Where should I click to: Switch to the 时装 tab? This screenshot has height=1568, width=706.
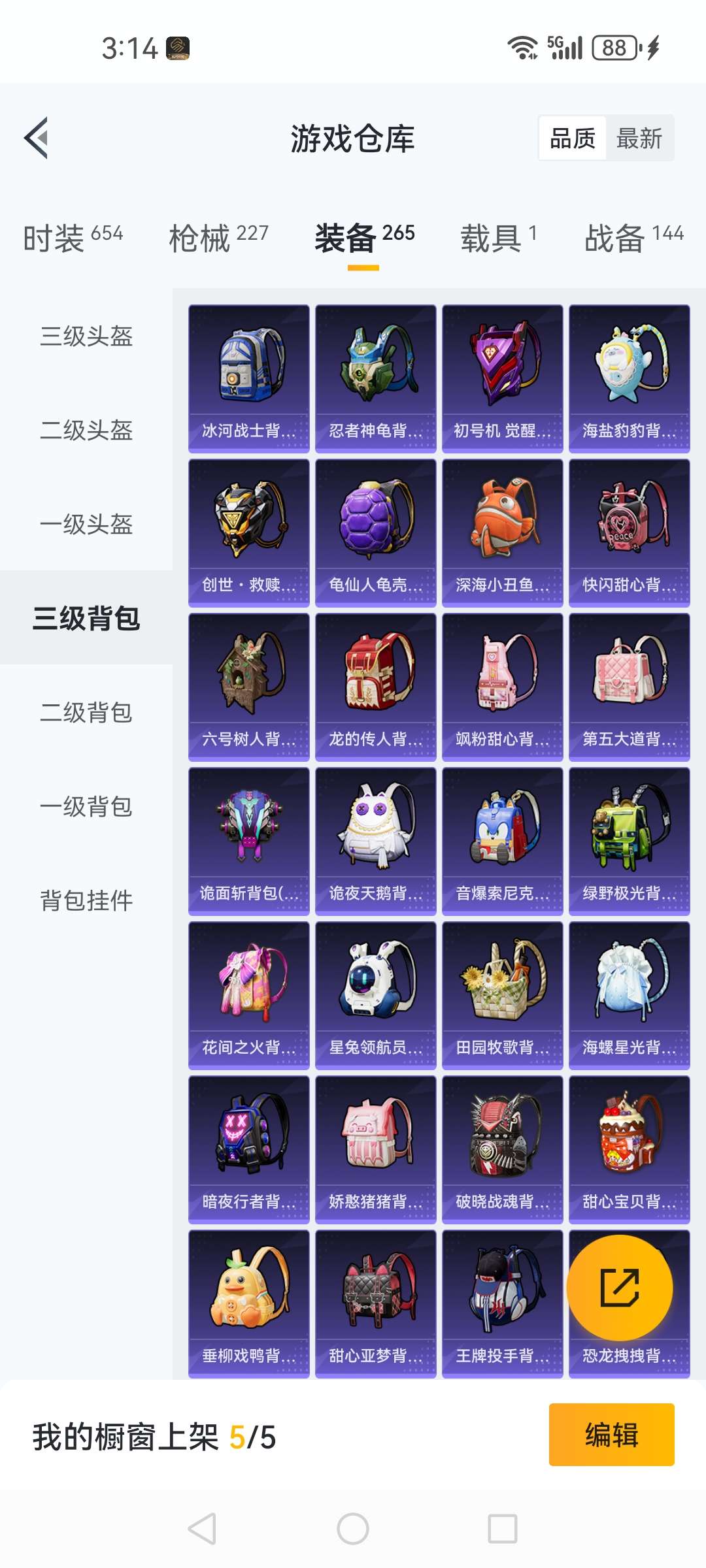[73, 237]
